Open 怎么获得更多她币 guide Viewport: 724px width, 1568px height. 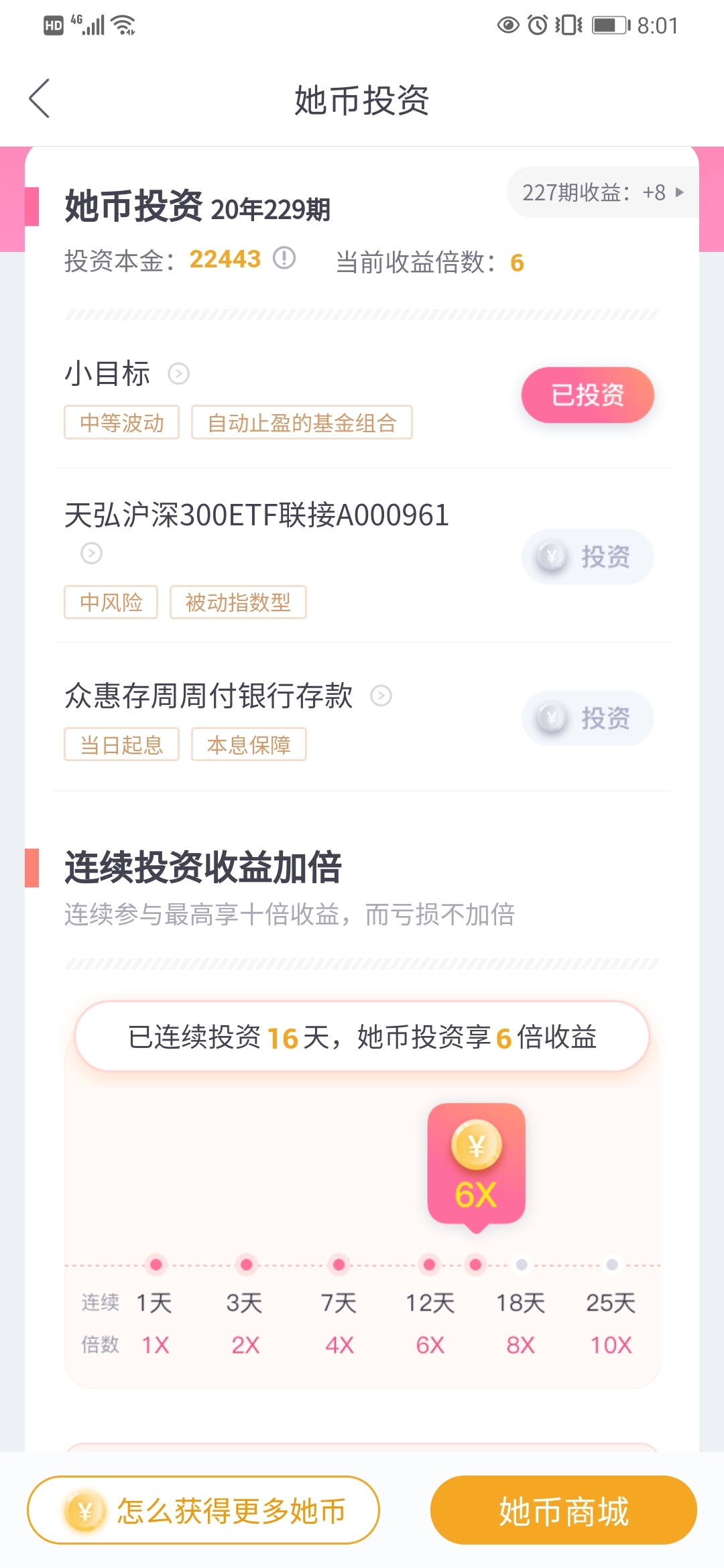[x=203, y=1510]
